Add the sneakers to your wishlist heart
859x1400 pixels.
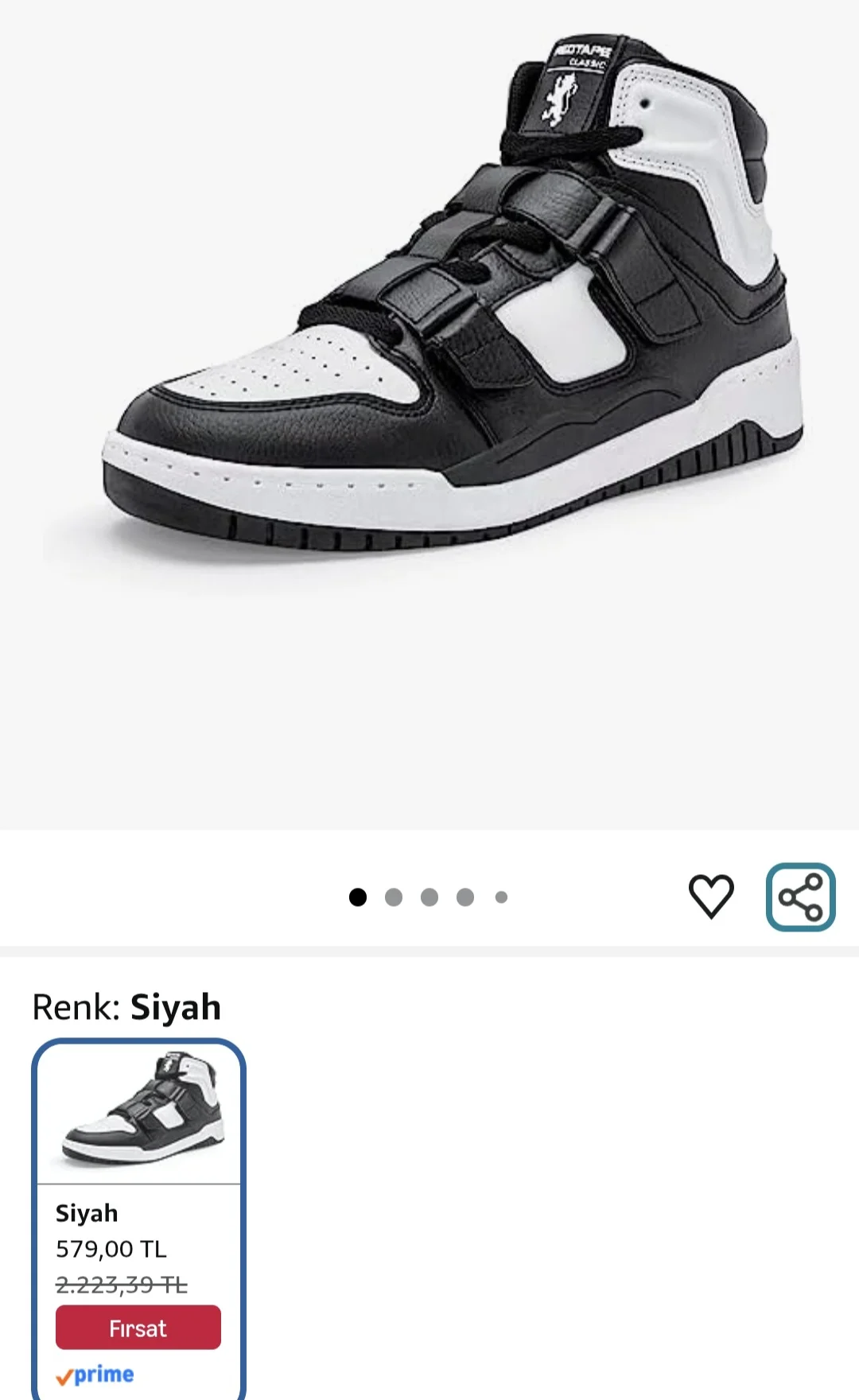tap(710, 896)
